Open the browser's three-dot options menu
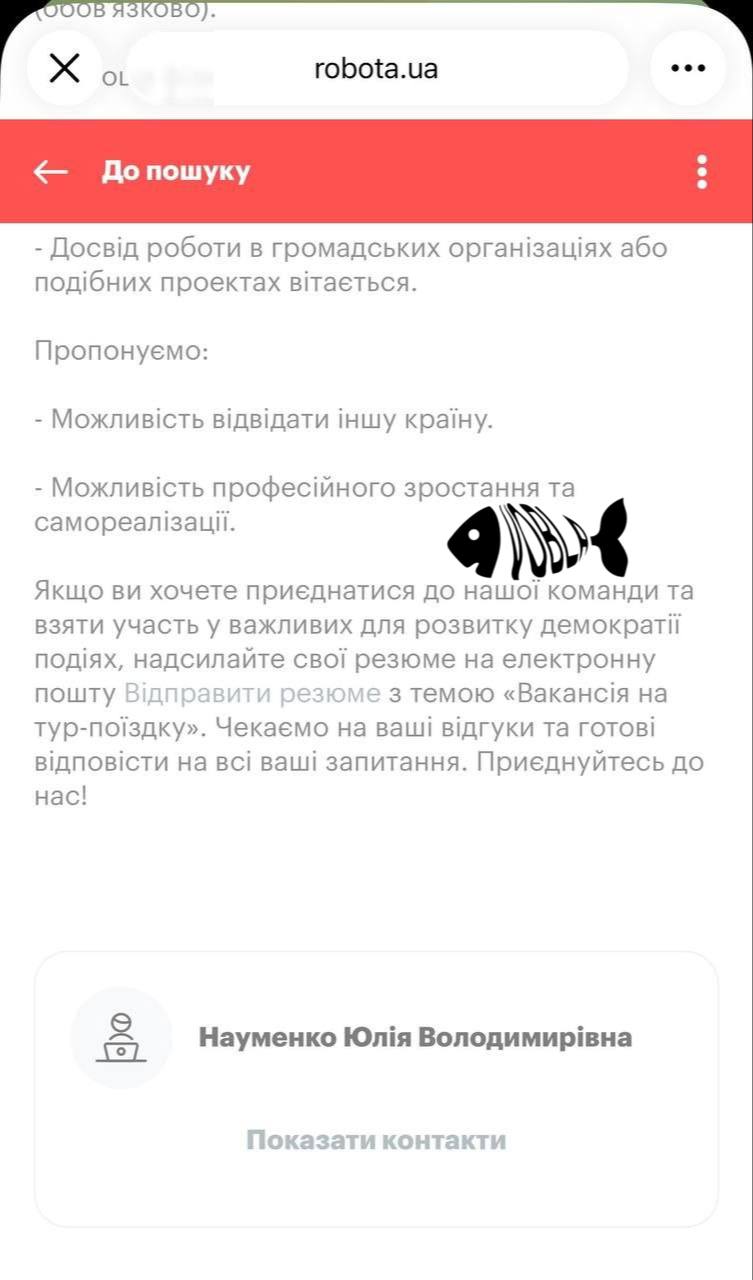 coord(687,68)
